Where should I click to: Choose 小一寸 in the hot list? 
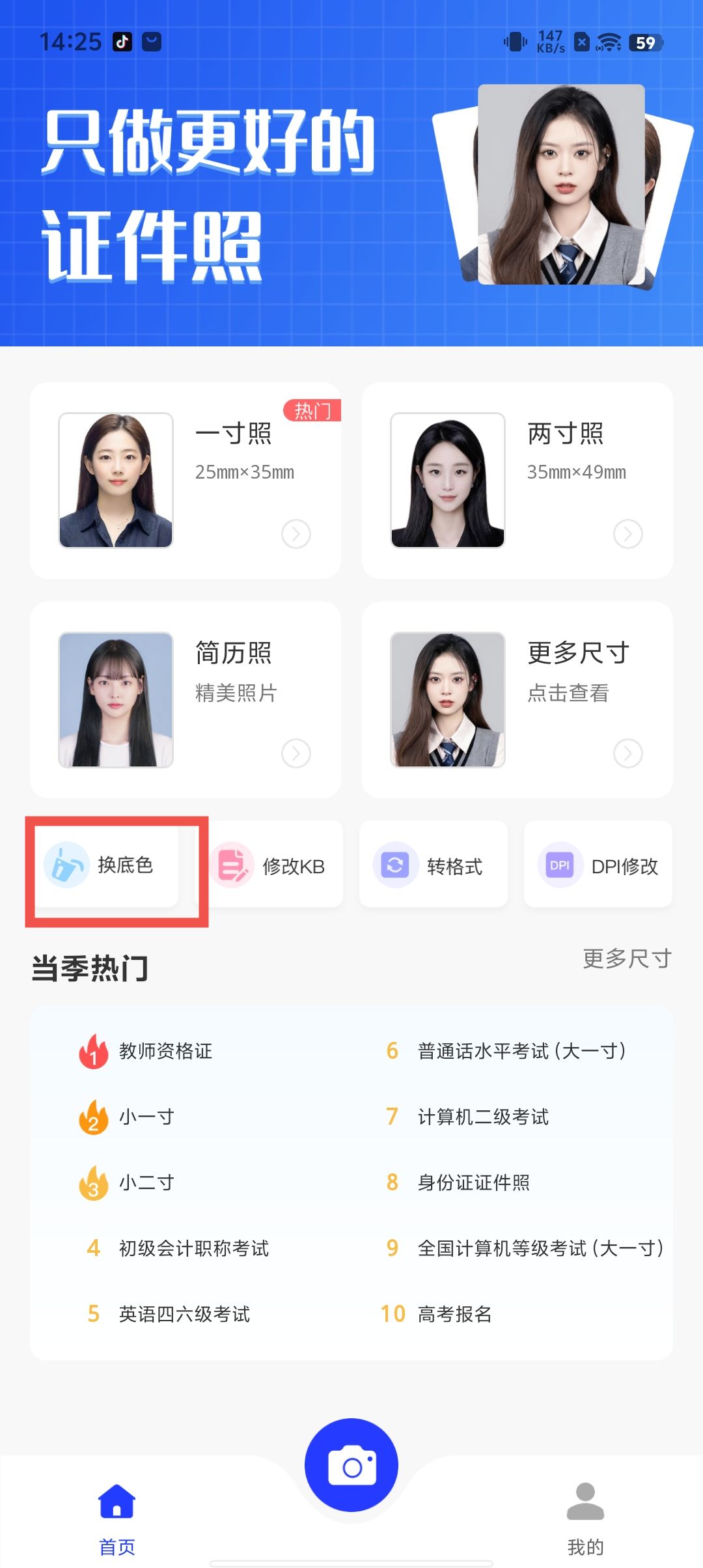tap(146, 1117)
